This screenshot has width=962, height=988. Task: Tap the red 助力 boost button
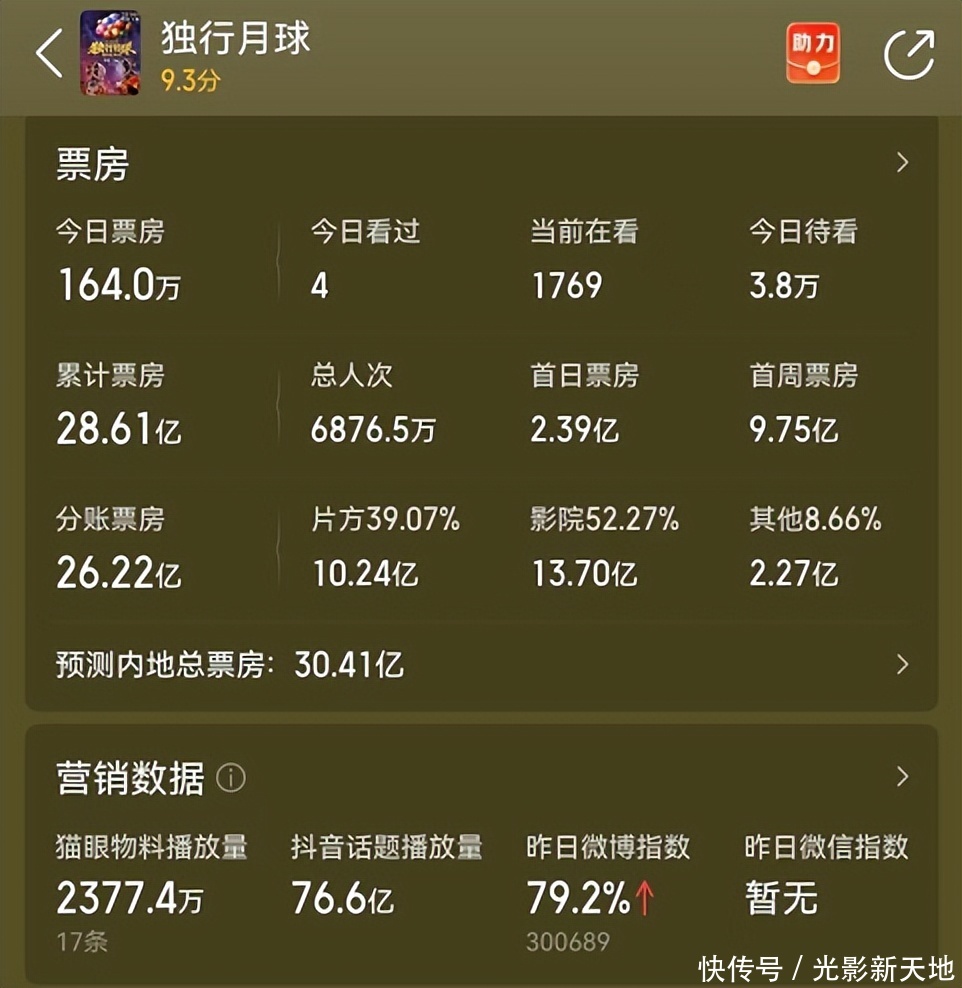point(812,53)
